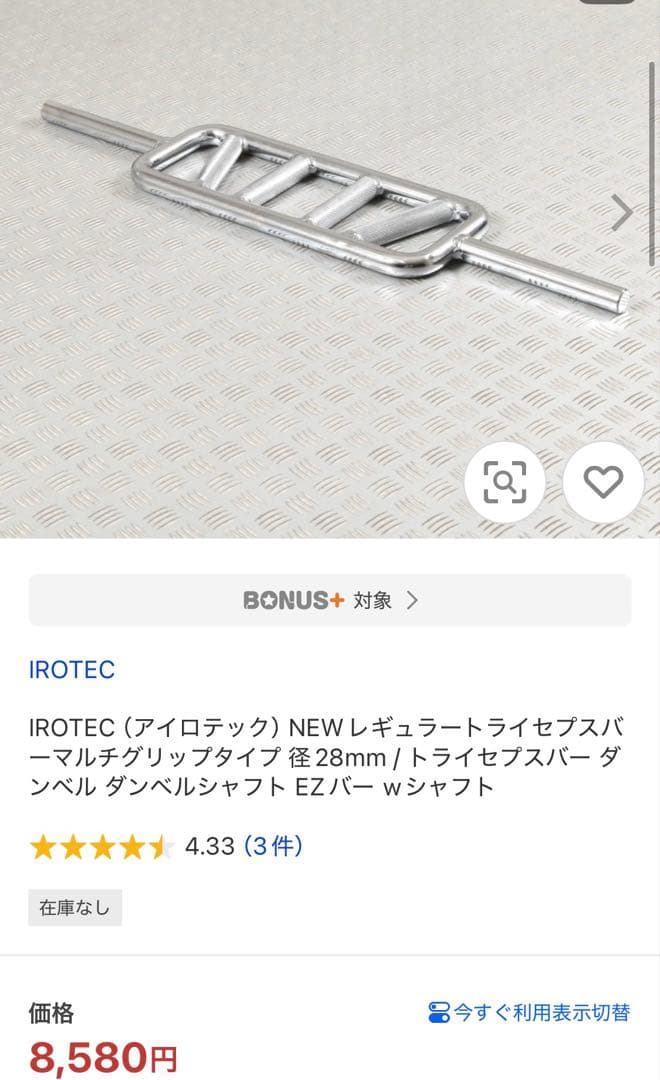Show the next product image

(x=622, y=212)
